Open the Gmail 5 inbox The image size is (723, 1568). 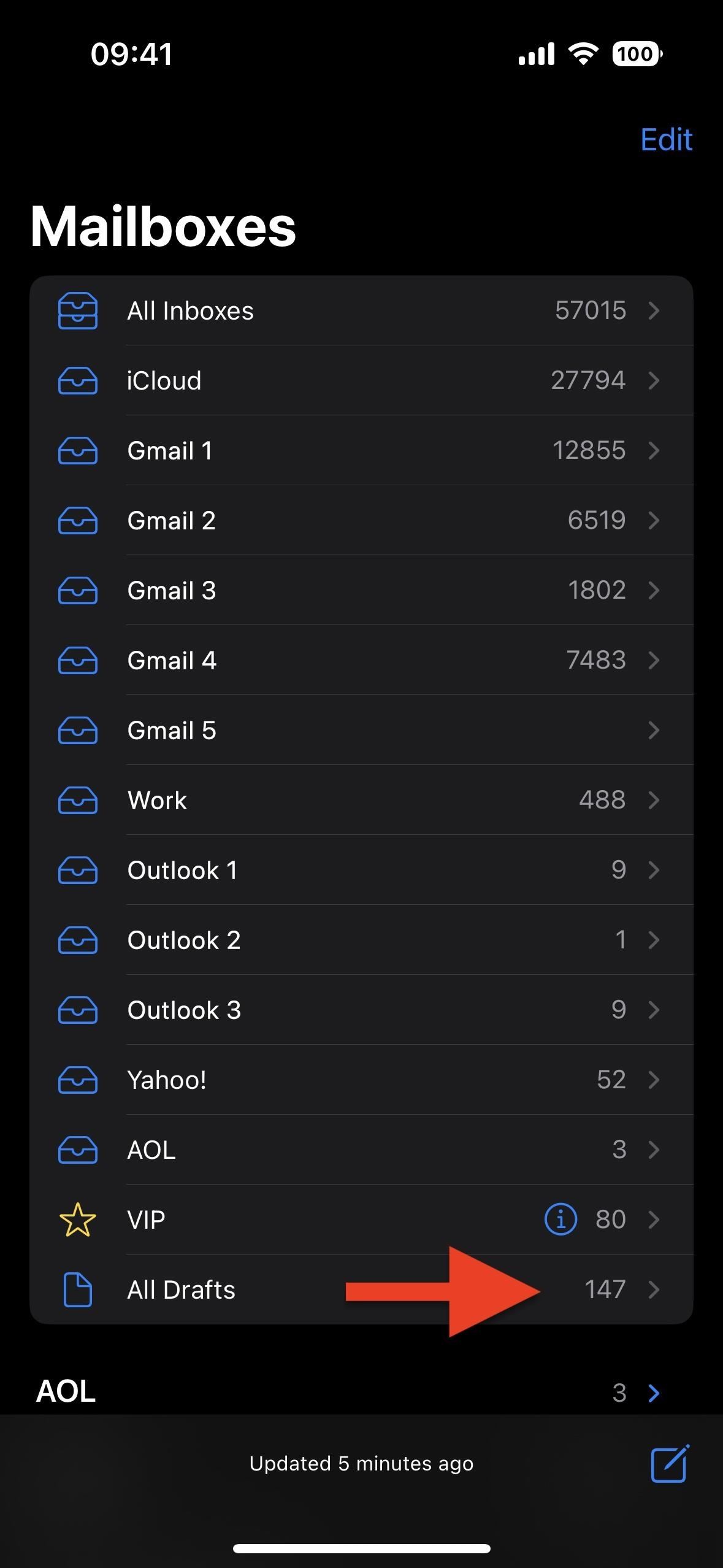coord(361,731)
